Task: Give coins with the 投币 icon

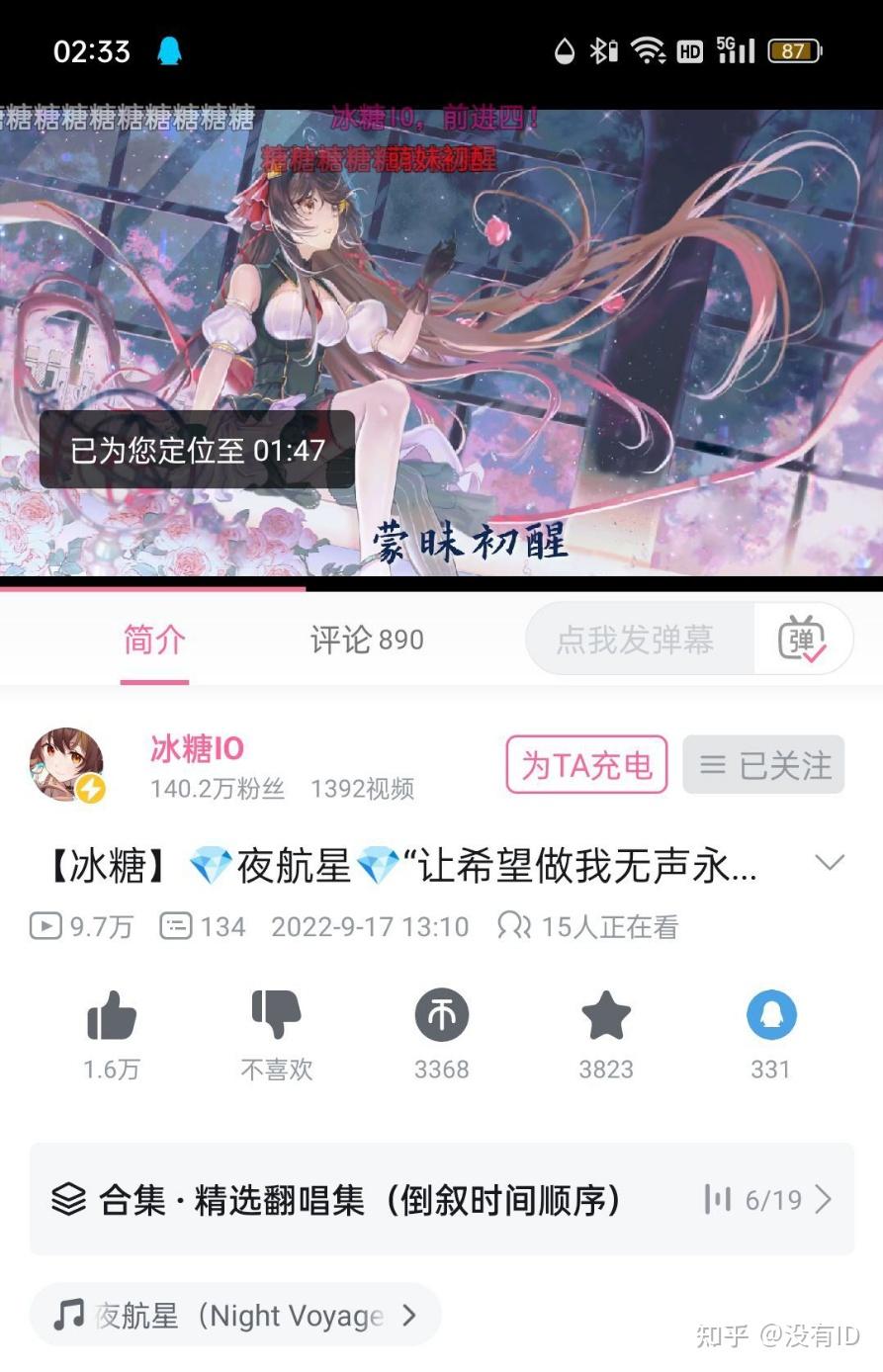Action: tap(441, 1016)
